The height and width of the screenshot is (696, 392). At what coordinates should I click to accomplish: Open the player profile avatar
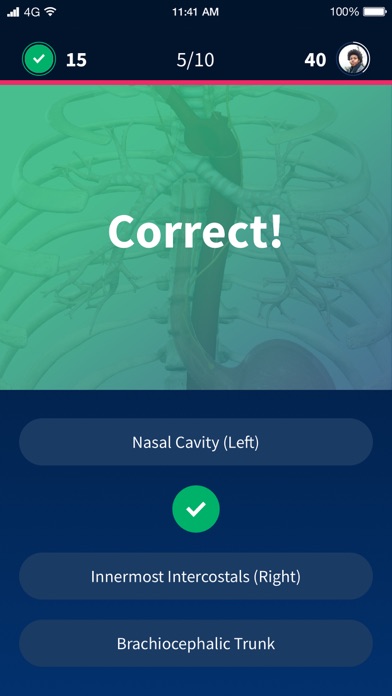tap(353, 59)
